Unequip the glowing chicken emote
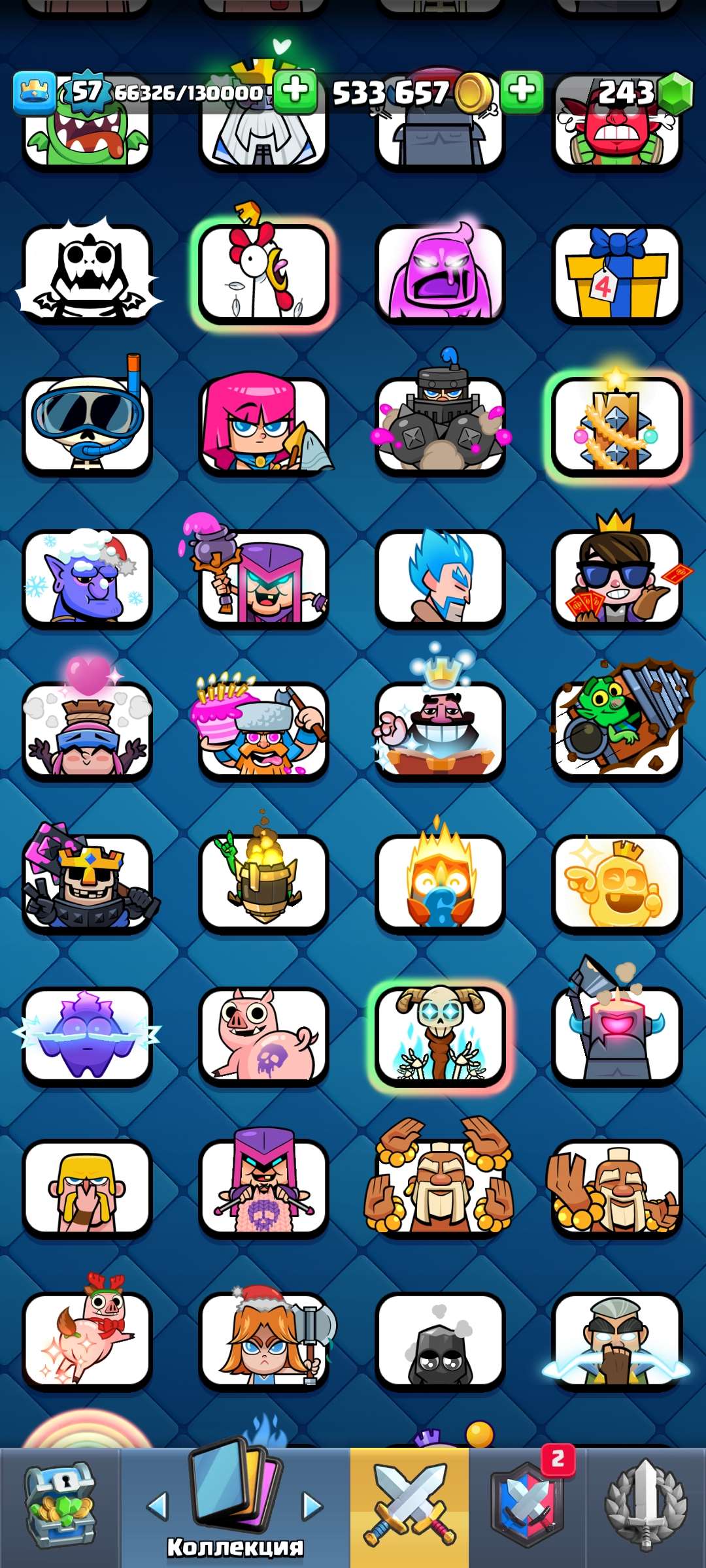This screenshot has width=706, height=1568. [x=263, y=274]
